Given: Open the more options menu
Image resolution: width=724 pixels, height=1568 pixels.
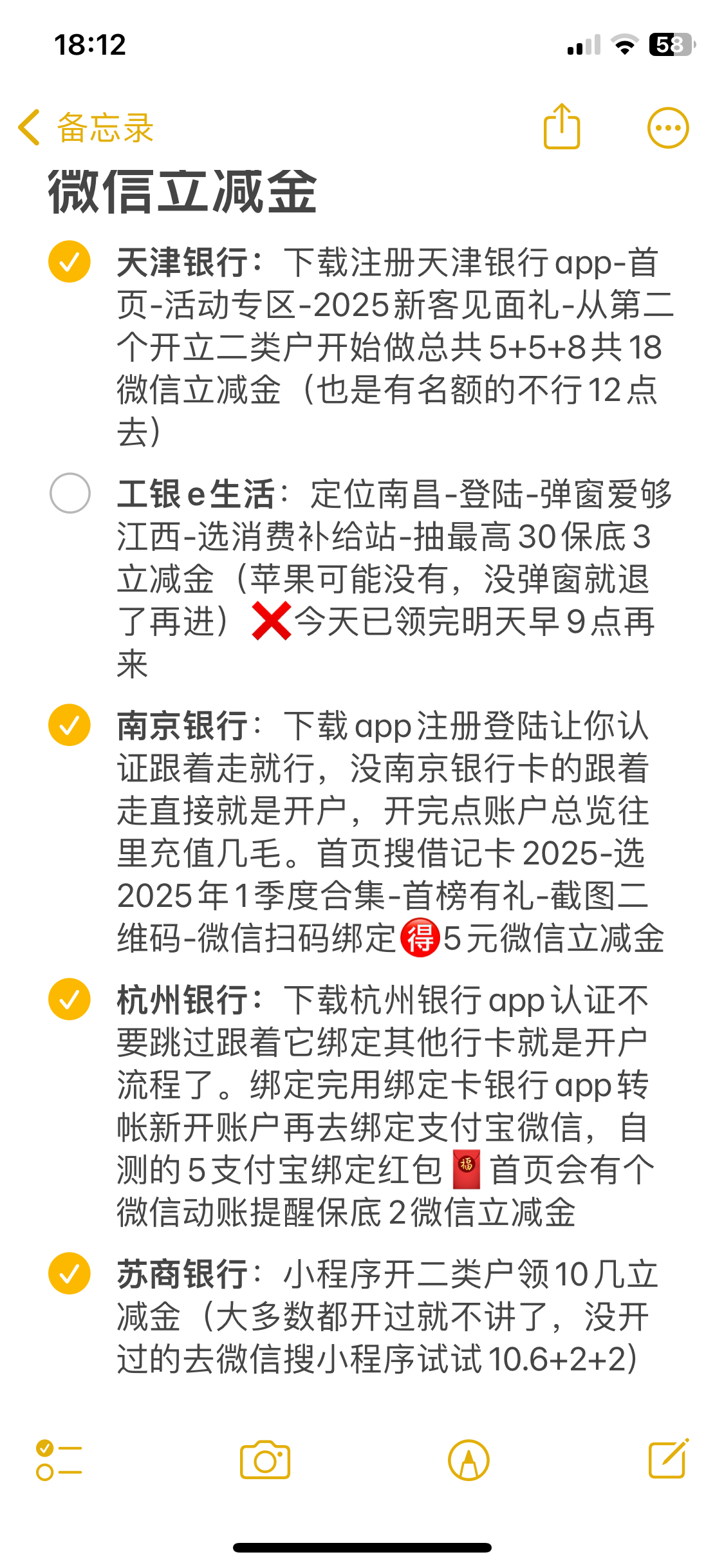Looking at the screenshot, I should coord(668,127).
